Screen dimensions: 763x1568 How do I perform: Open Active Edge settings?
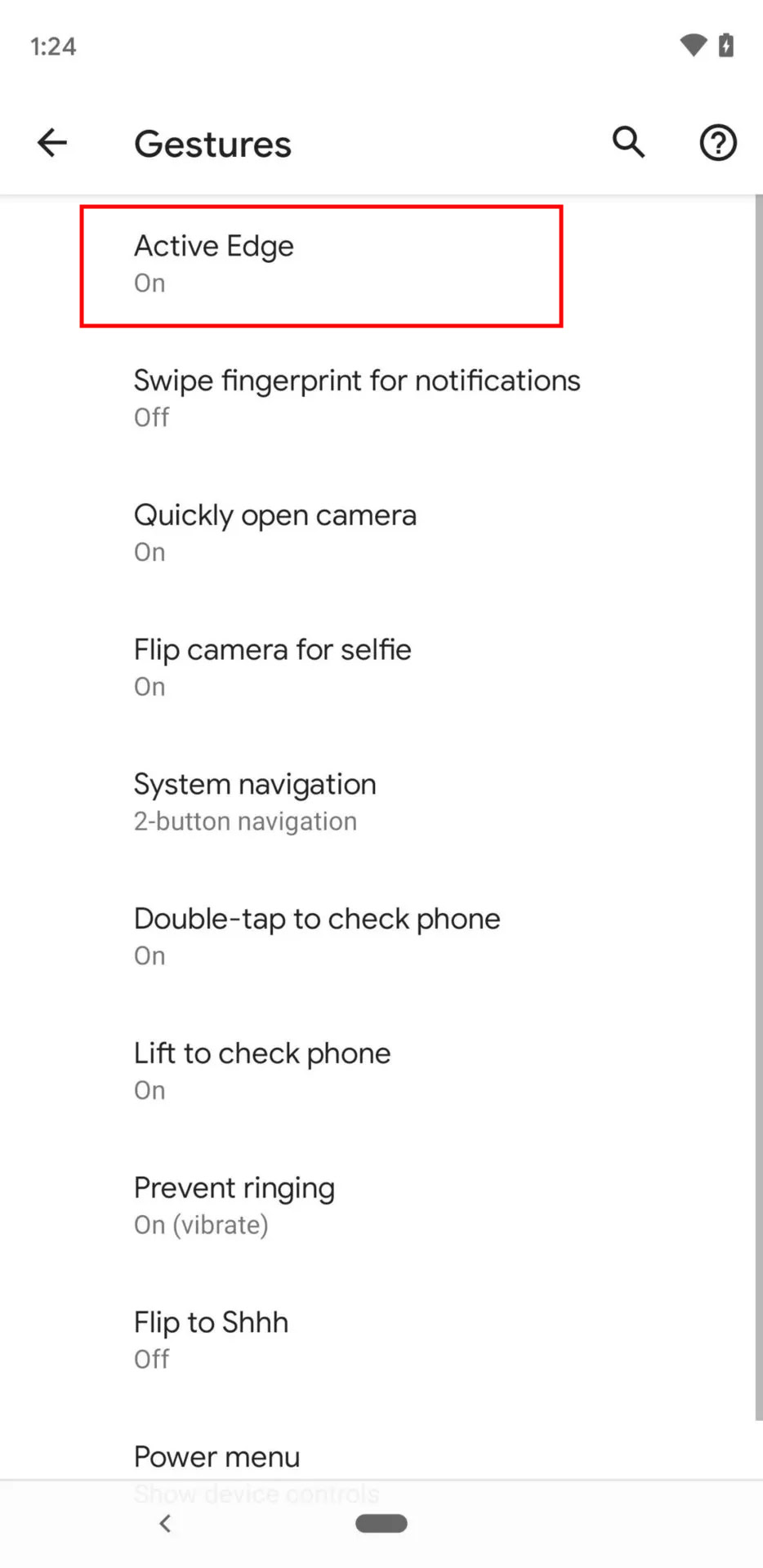click(320, 265)
